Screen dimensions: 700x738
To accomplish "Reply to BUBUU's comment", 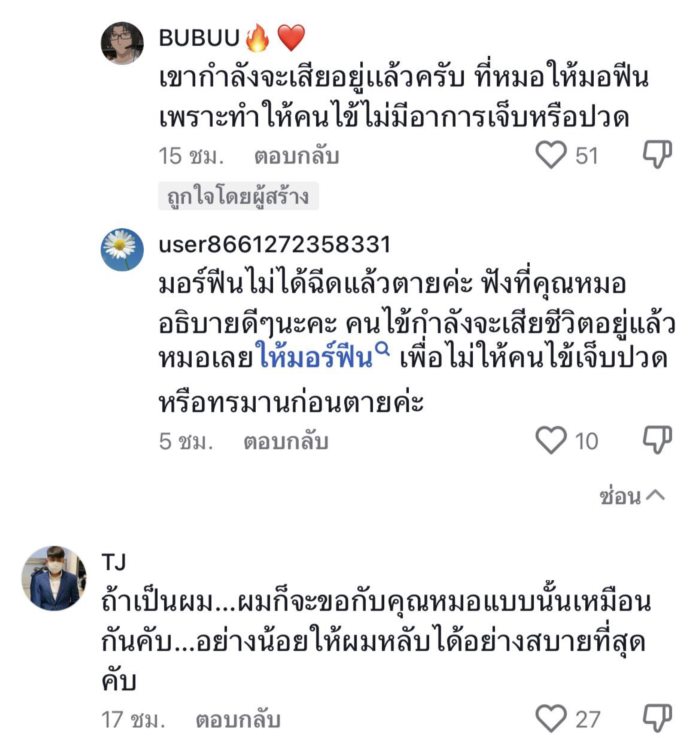I will 296,156.
